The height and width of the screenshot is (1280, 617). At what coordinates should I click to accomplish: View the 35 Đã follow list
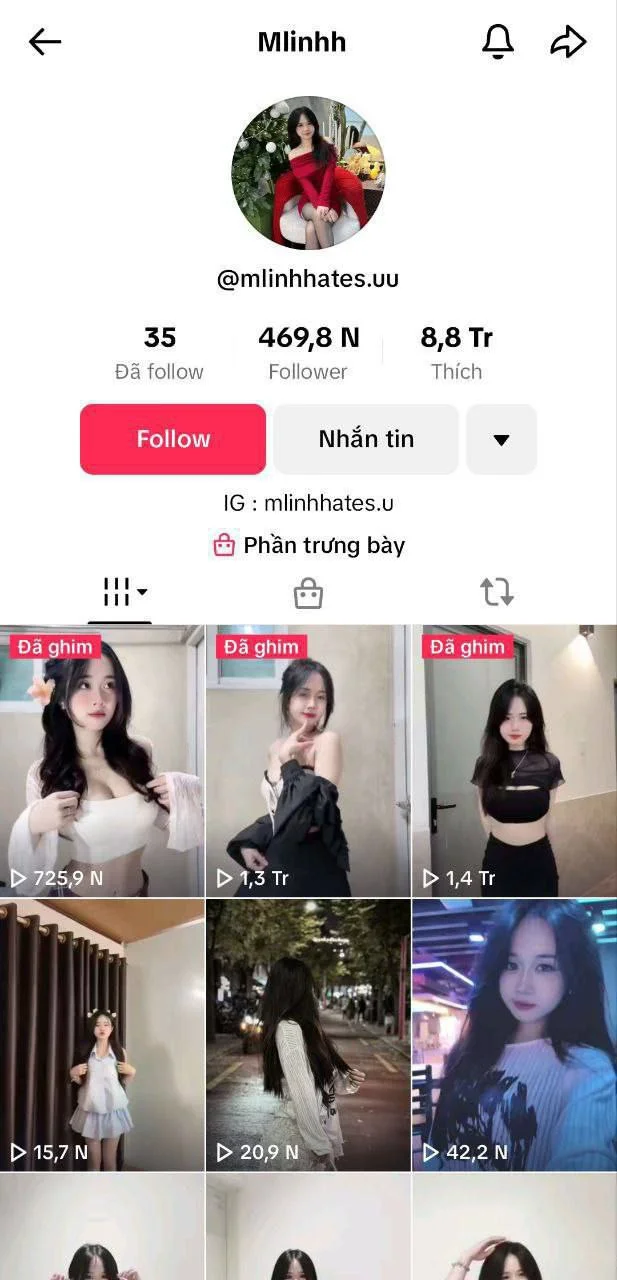(159, 353)
